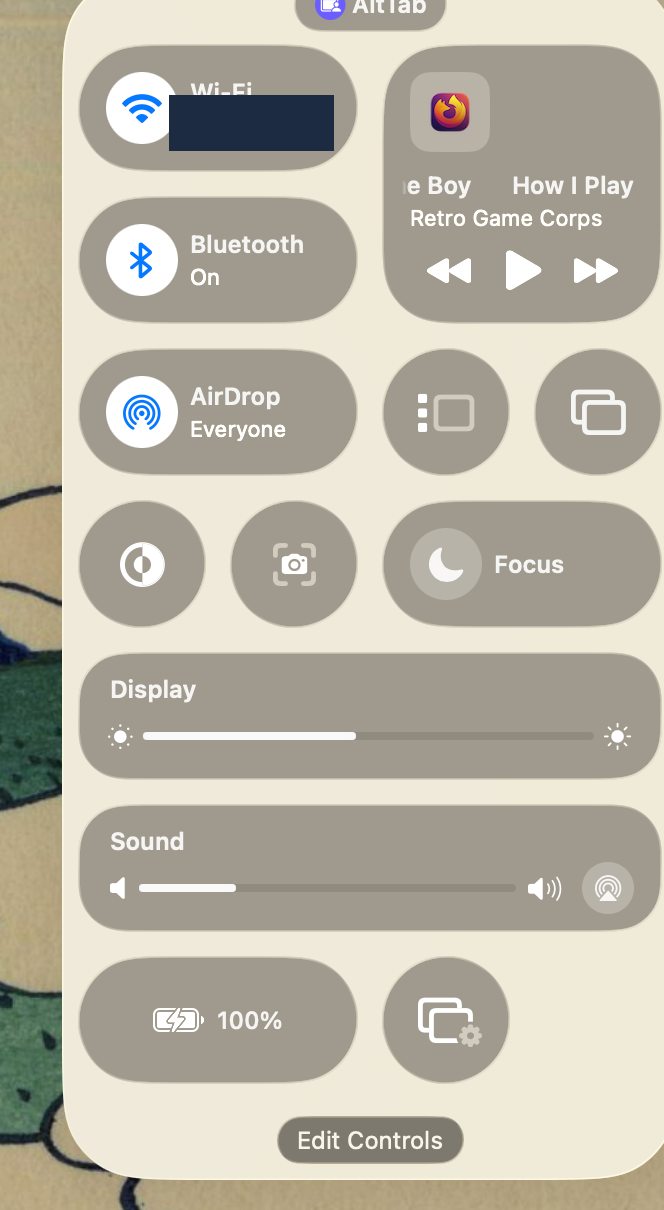664x1210 pixels.
Task: Open battery status at 100%
Action: pos(217,1020)
